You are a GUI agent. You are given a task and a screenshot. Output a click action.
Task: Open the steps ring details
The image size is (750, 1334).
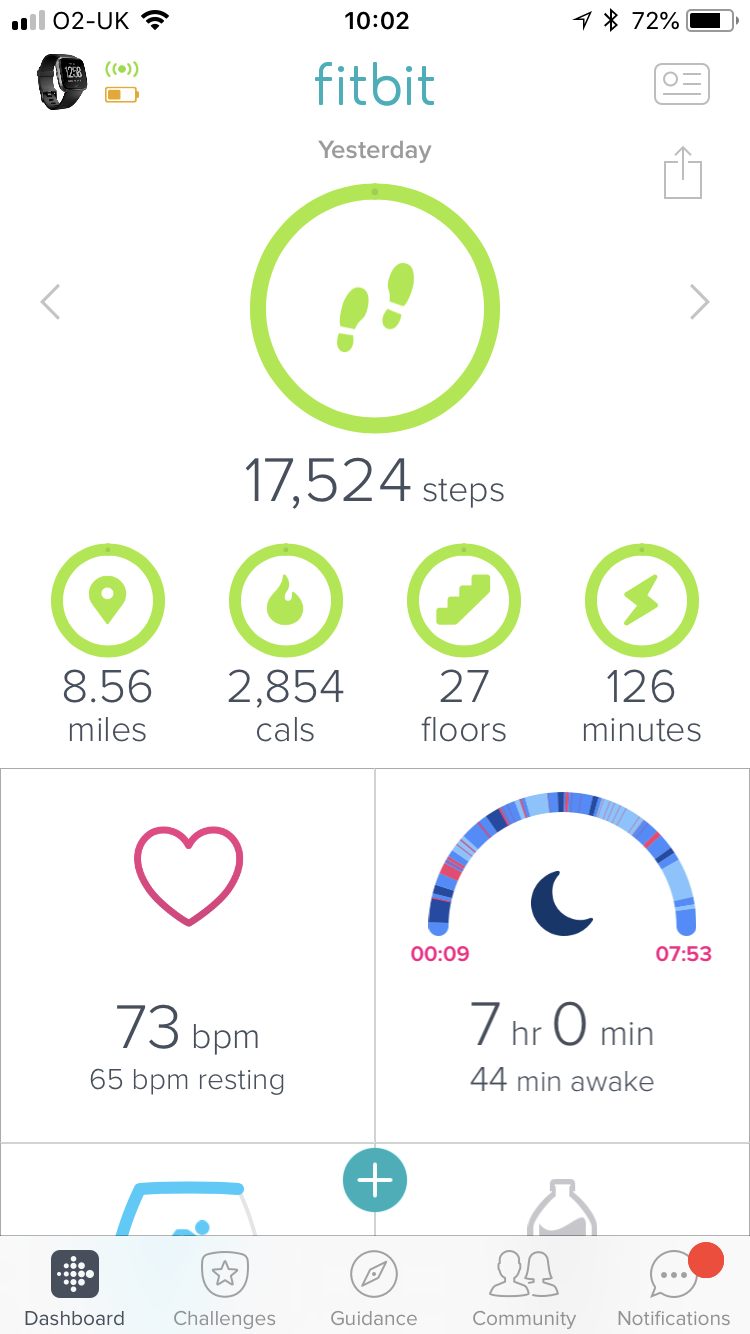click(x=375, y=308)
